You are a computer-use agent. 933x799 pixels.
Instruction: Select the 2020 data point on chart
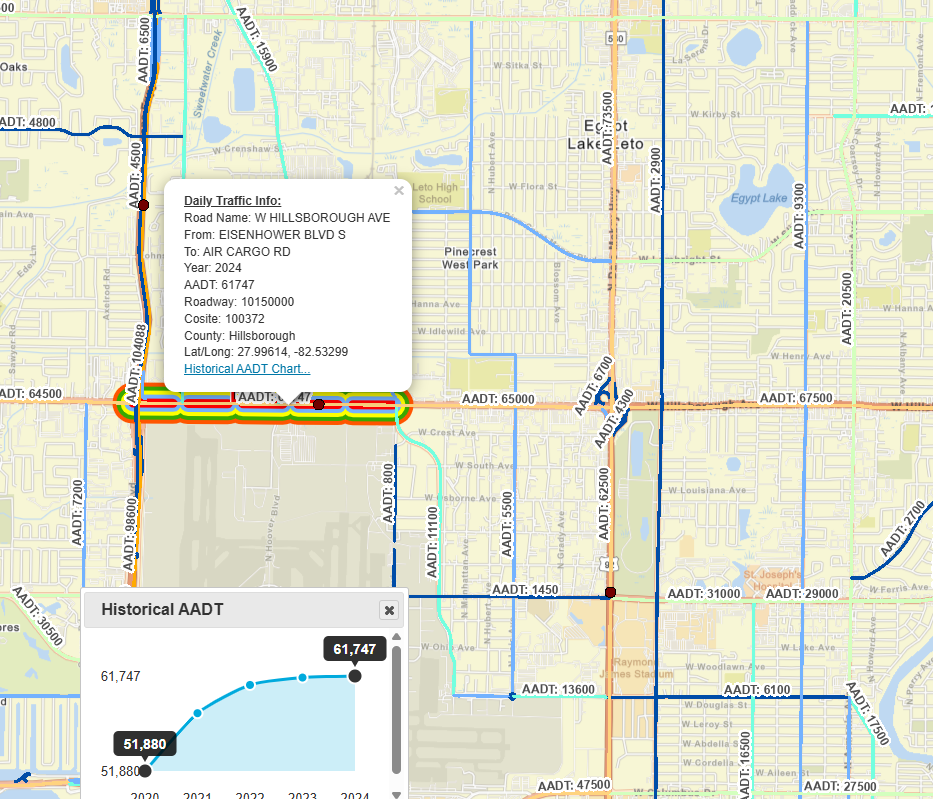pyautogui.click(x=145, y=770)
